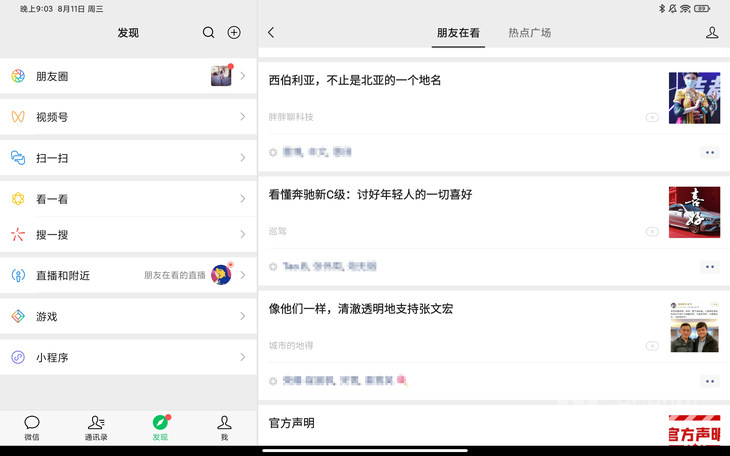730x456 pixels.
Task: Open 小程序 Mini Programs
Action: (128, 357)
